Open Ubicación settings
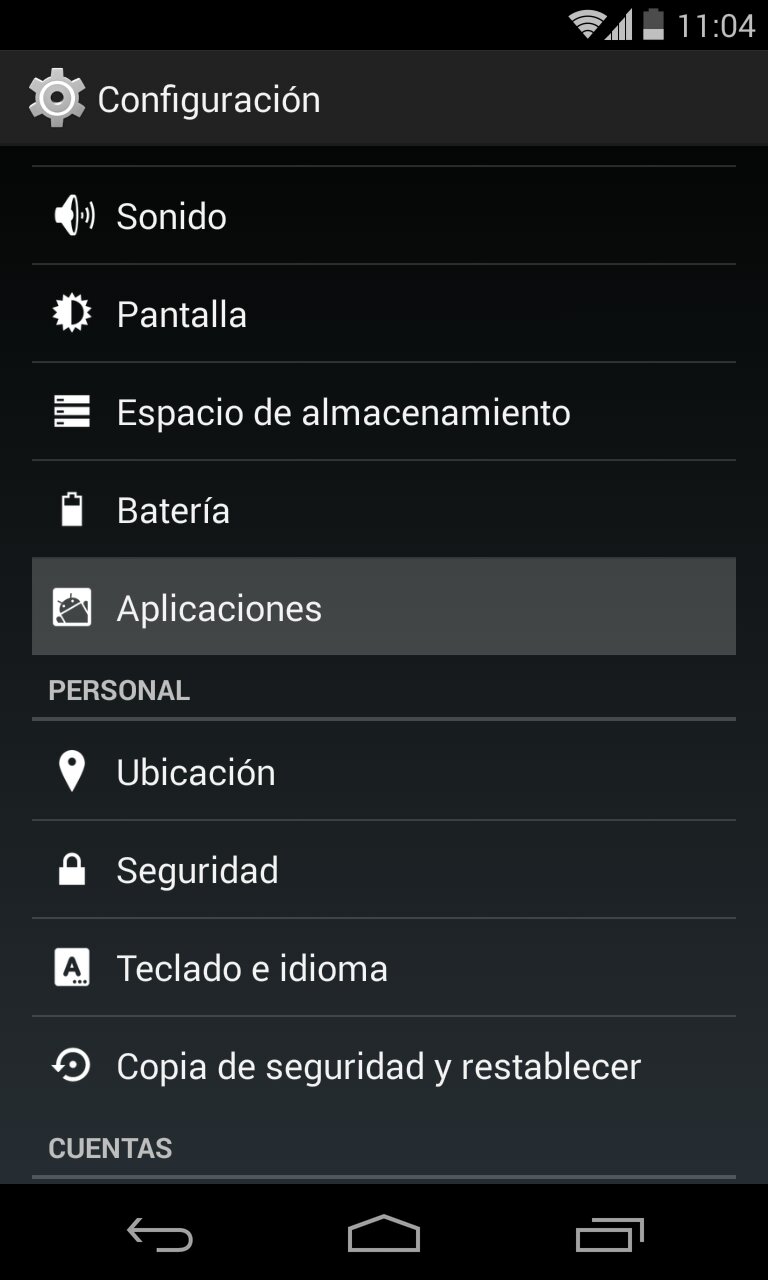This screenshot has width=768, height=1280. [x=384, y=772]
